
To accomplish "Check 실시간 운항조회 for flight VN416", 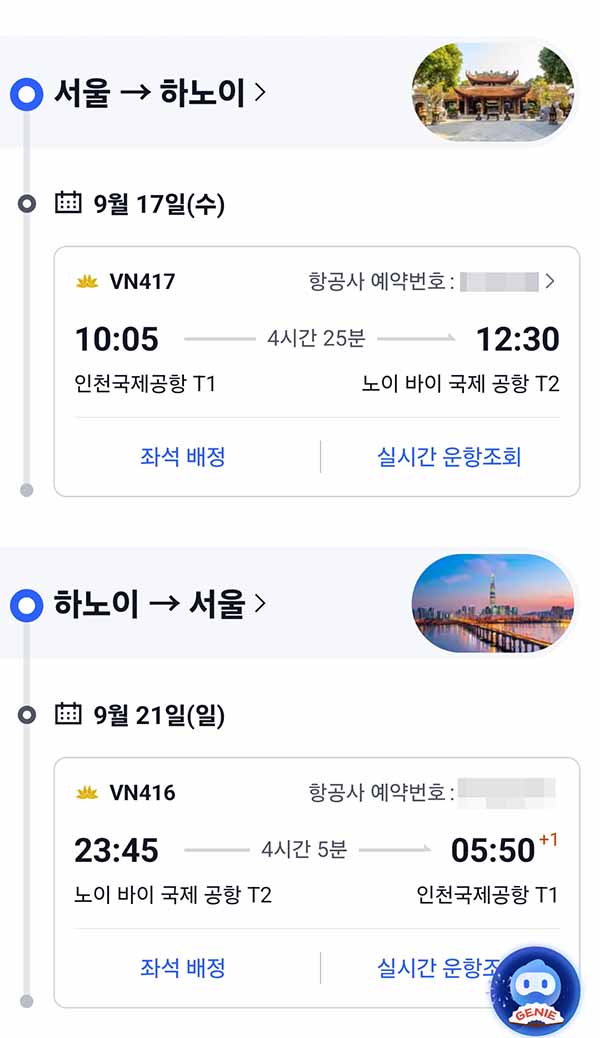I will (430, 967).
